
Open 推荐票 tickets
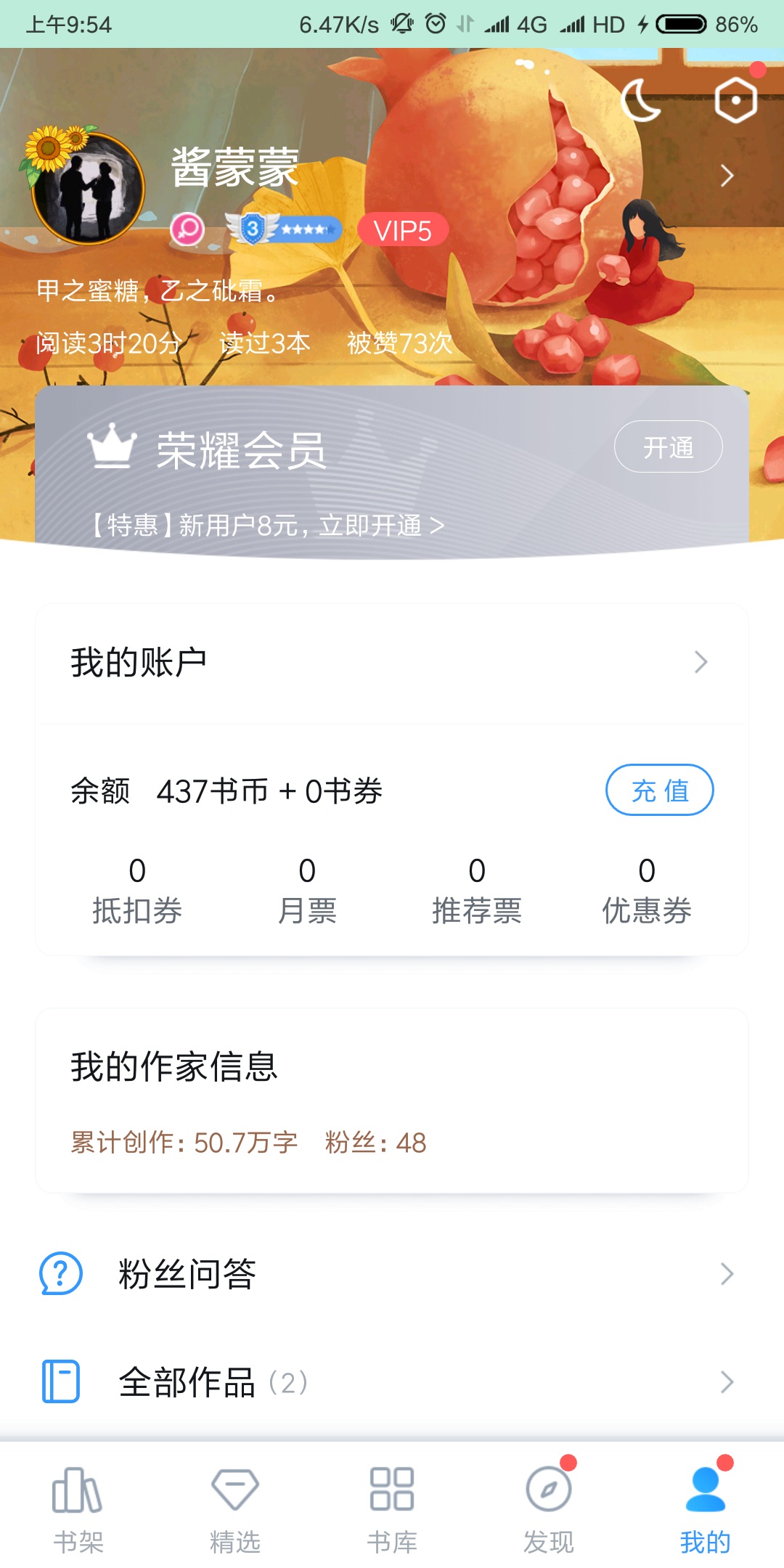coord(477,890)
